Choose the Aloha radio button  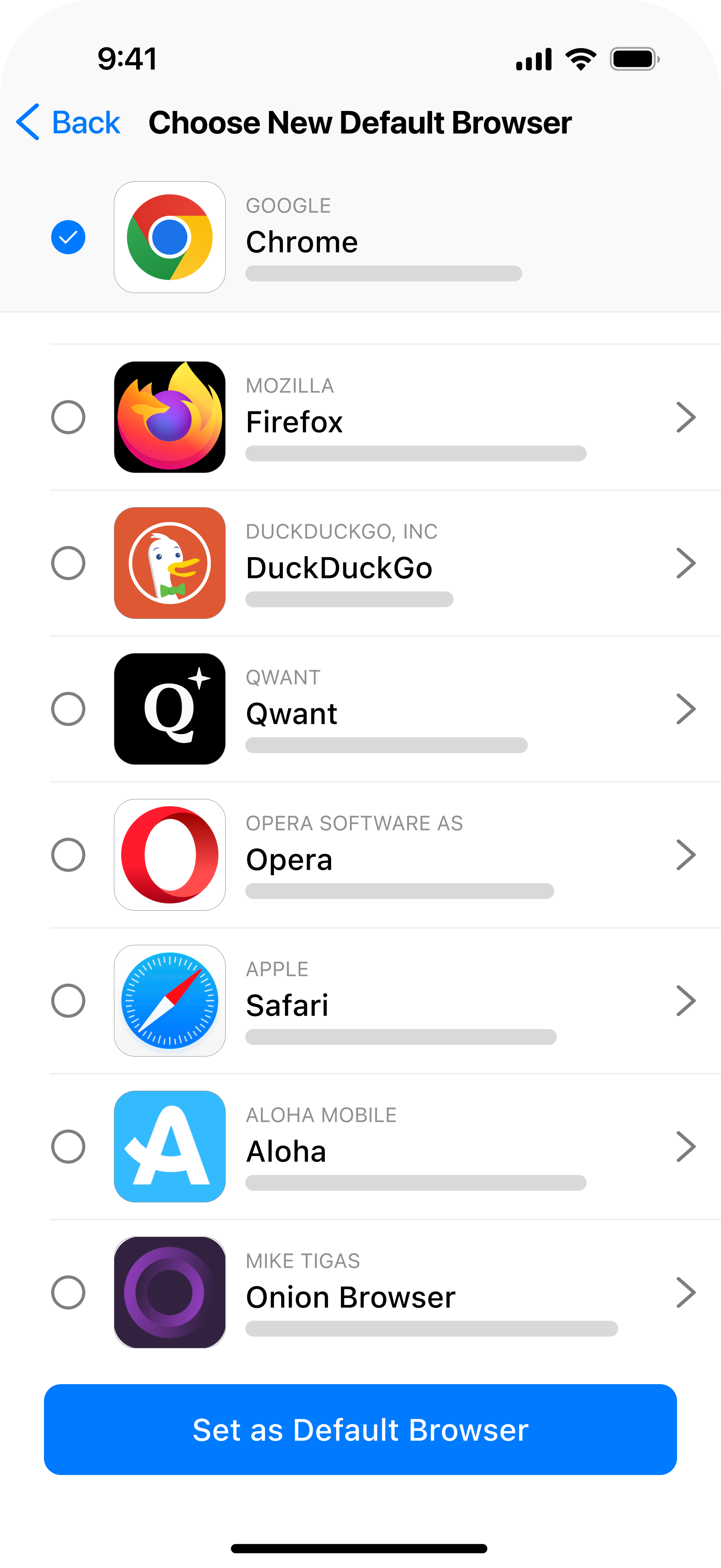[68, 1147]
